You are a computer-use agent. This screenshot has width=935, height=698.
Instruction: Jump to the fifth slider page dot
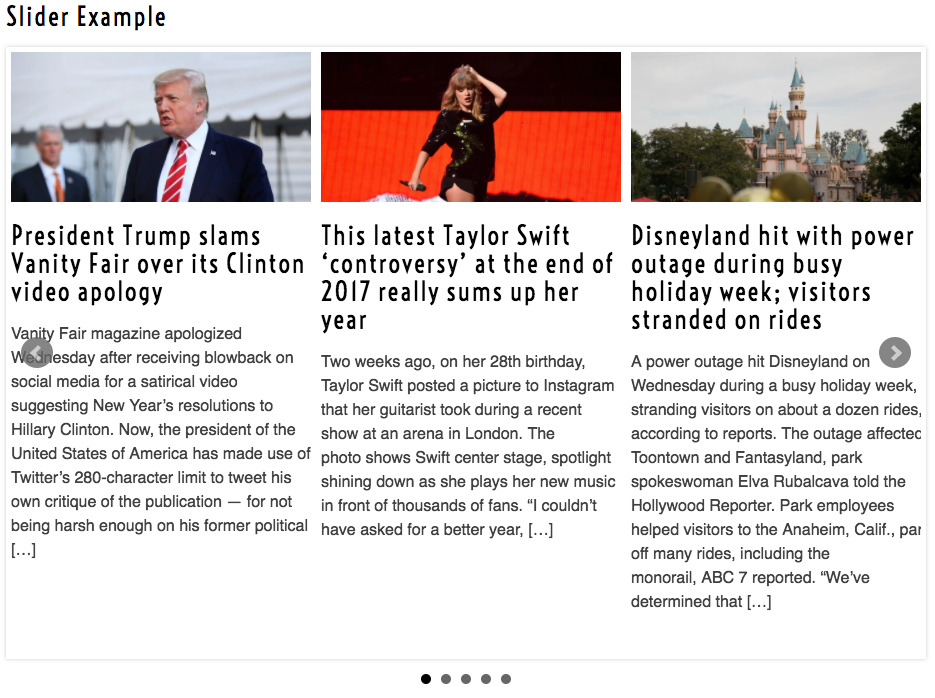tap(506, 679)
